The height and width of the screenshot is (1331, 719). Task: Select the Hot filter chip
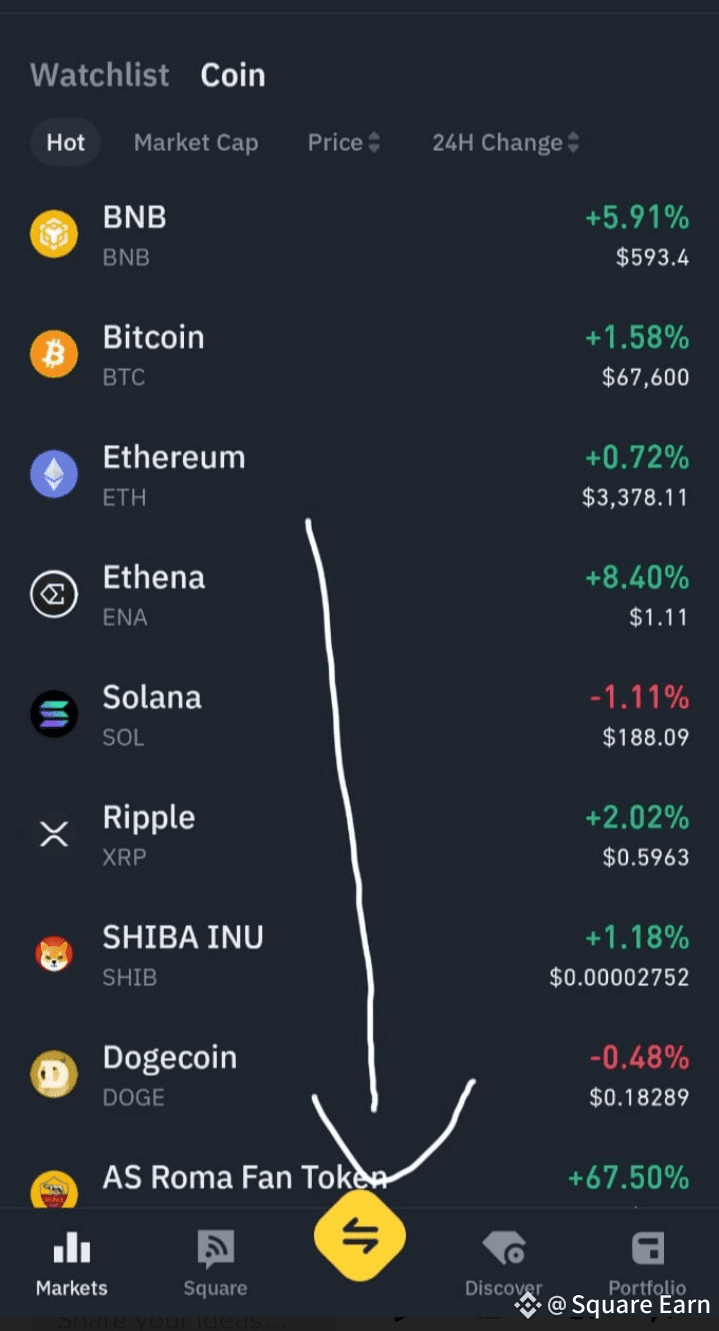tap(66, 142)
